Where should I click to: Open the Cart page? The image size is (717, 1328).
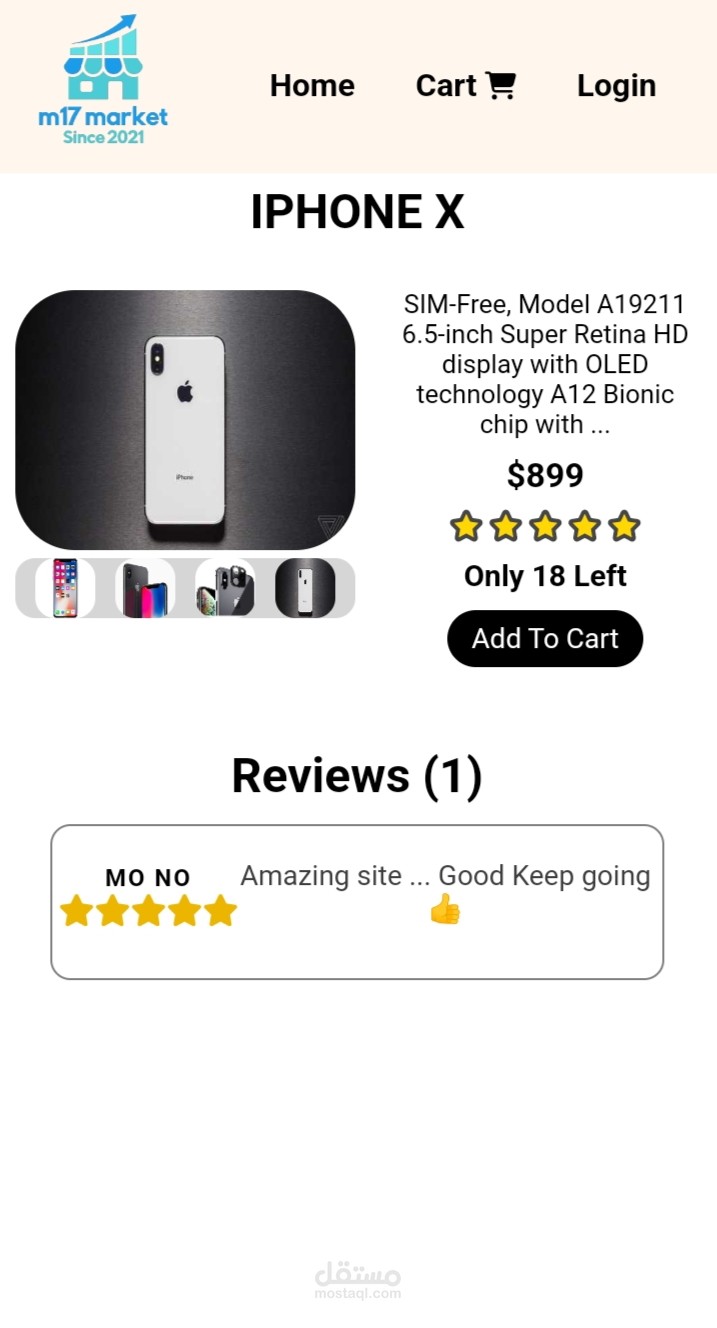[x=466, y=86]
